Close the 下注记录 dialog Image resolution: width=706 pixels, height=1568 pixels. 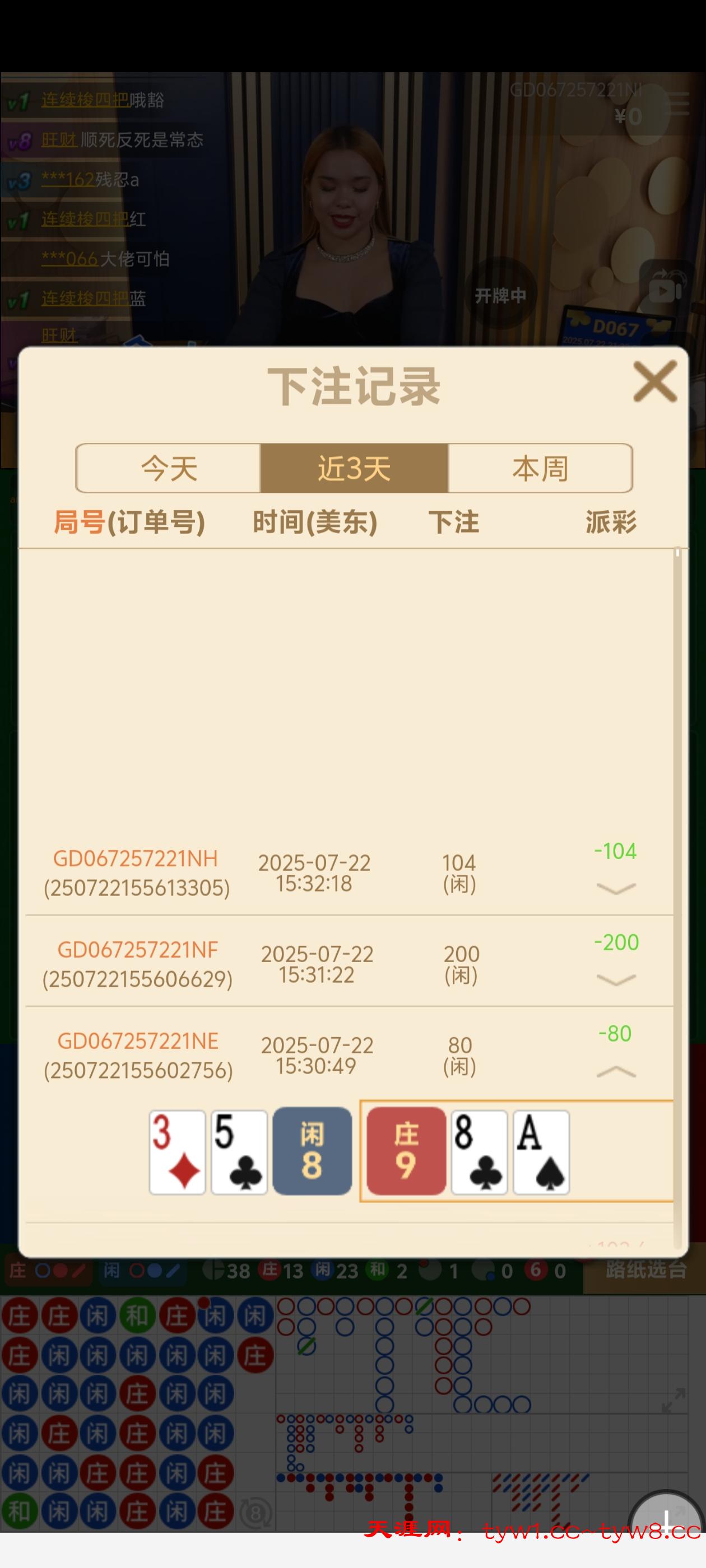tap(655, 382)
